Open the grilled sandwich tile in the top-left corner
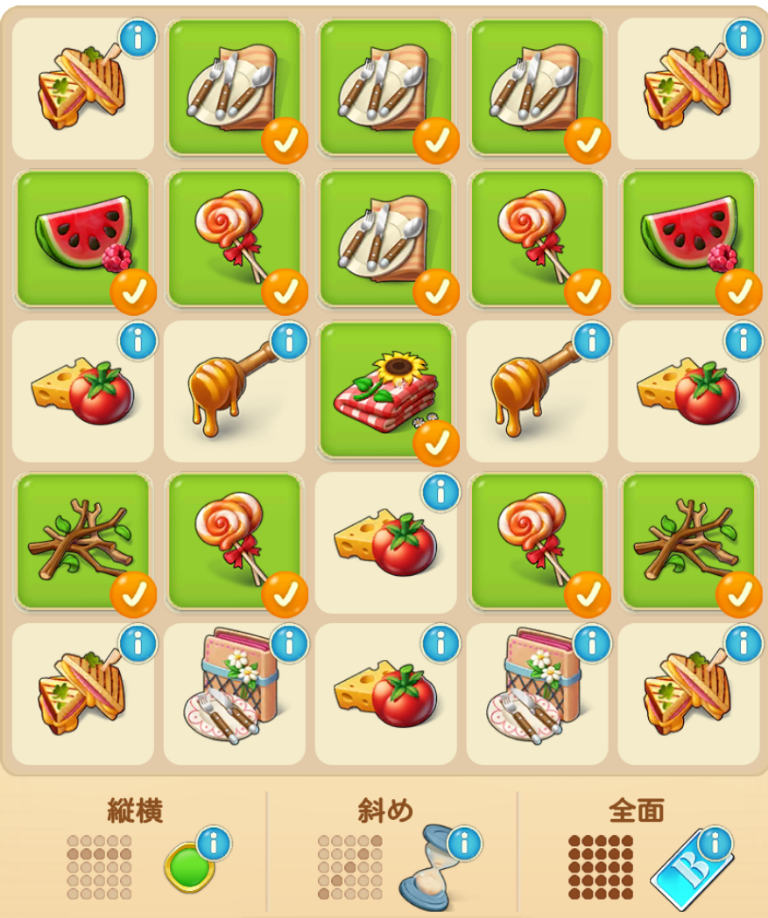 [83, 88]
